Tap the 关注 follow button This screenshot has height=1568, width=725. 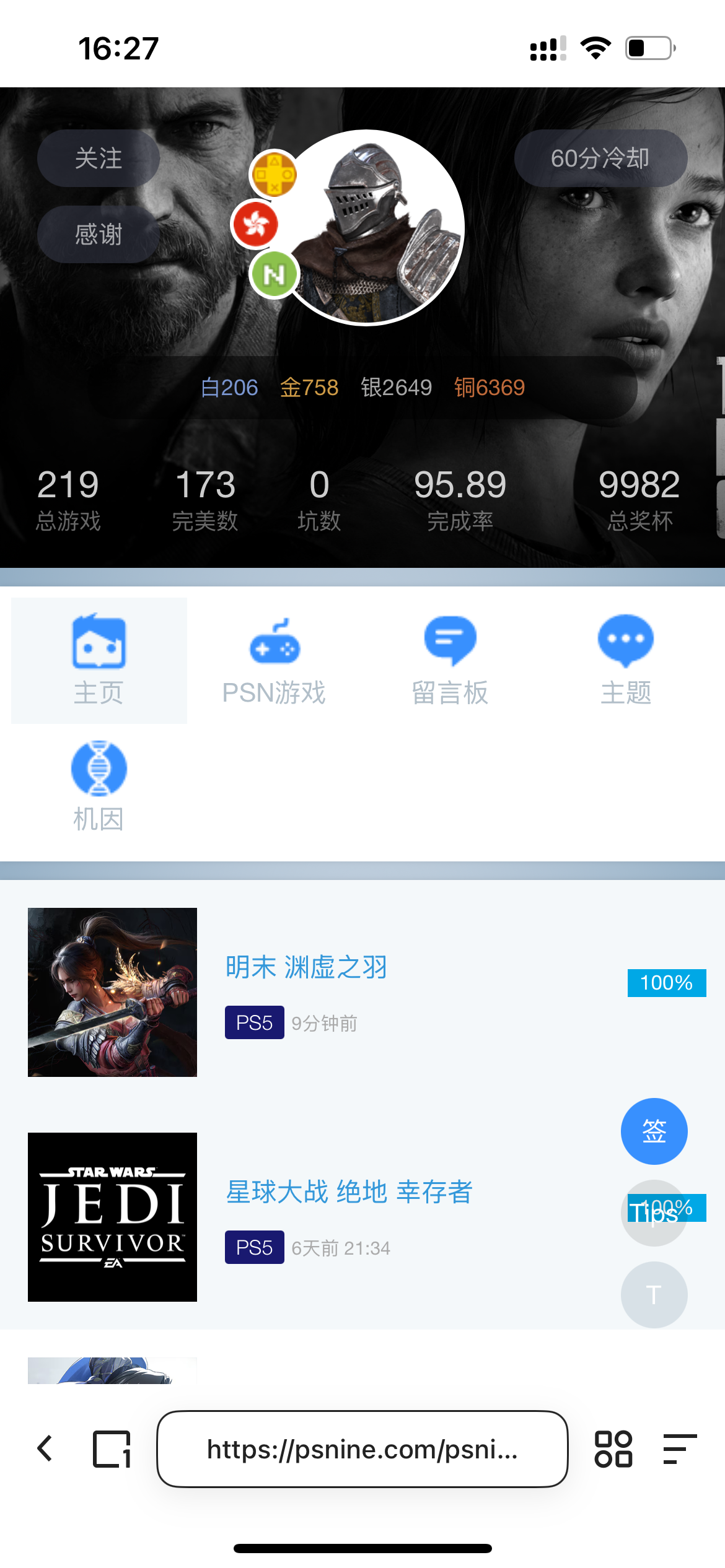[x=98, y=159]
